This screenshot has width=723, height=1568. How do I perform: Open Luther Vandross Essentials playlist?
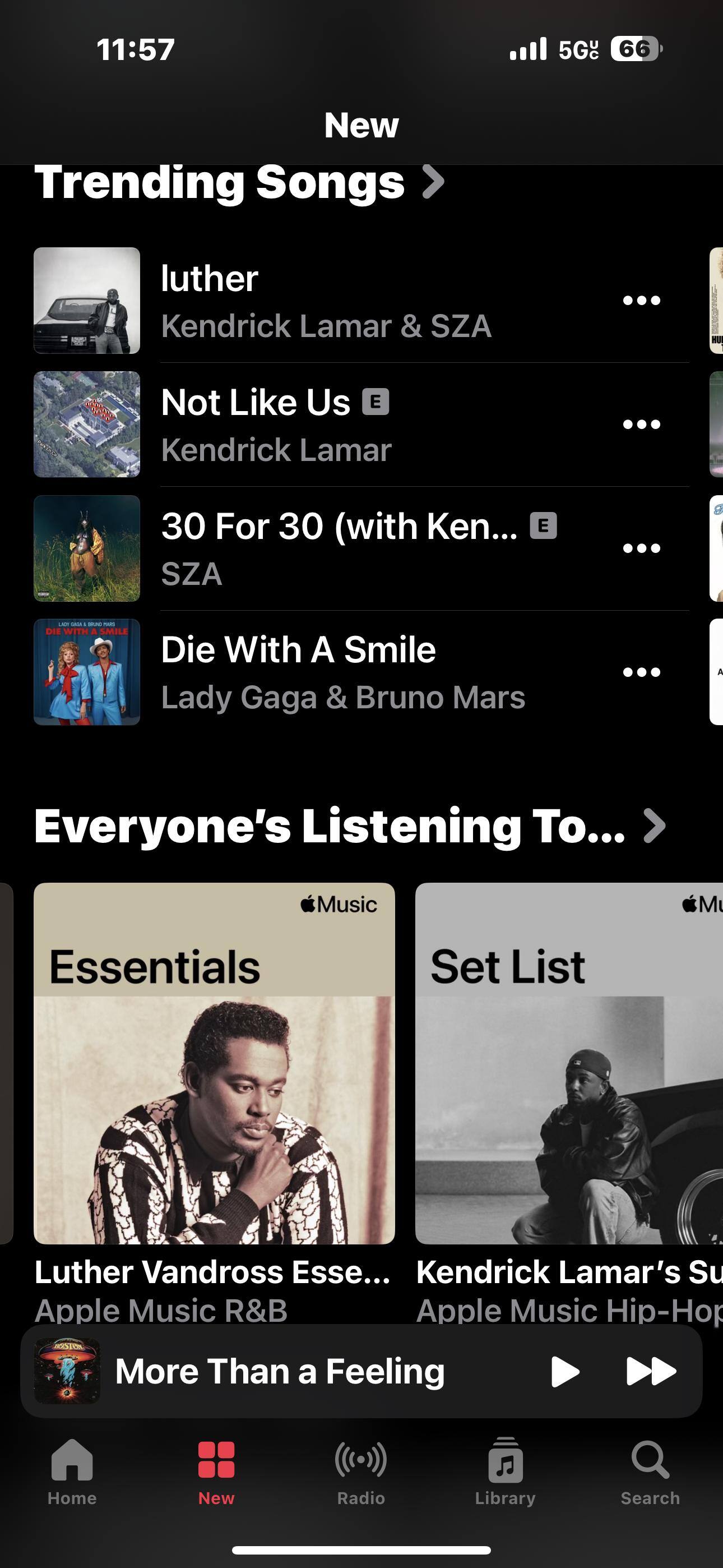[214, 1063]
